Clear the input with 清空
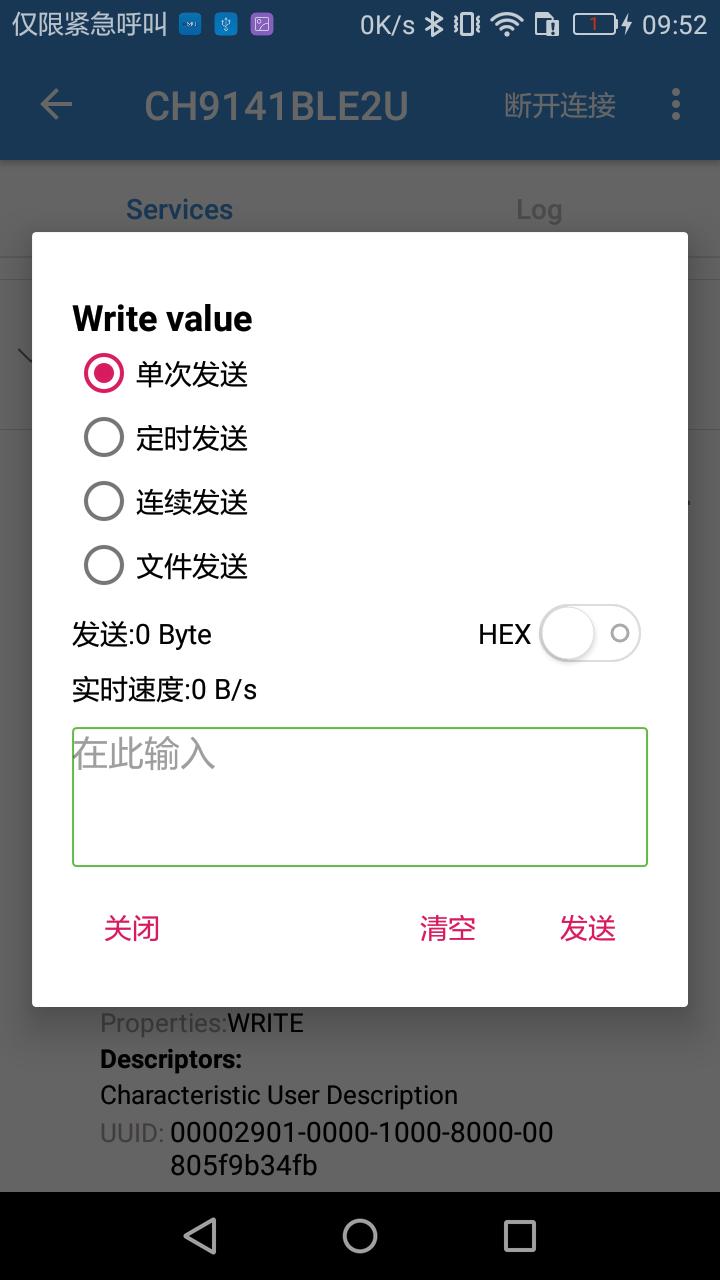 pyautogui.click(x=447, y=929)
